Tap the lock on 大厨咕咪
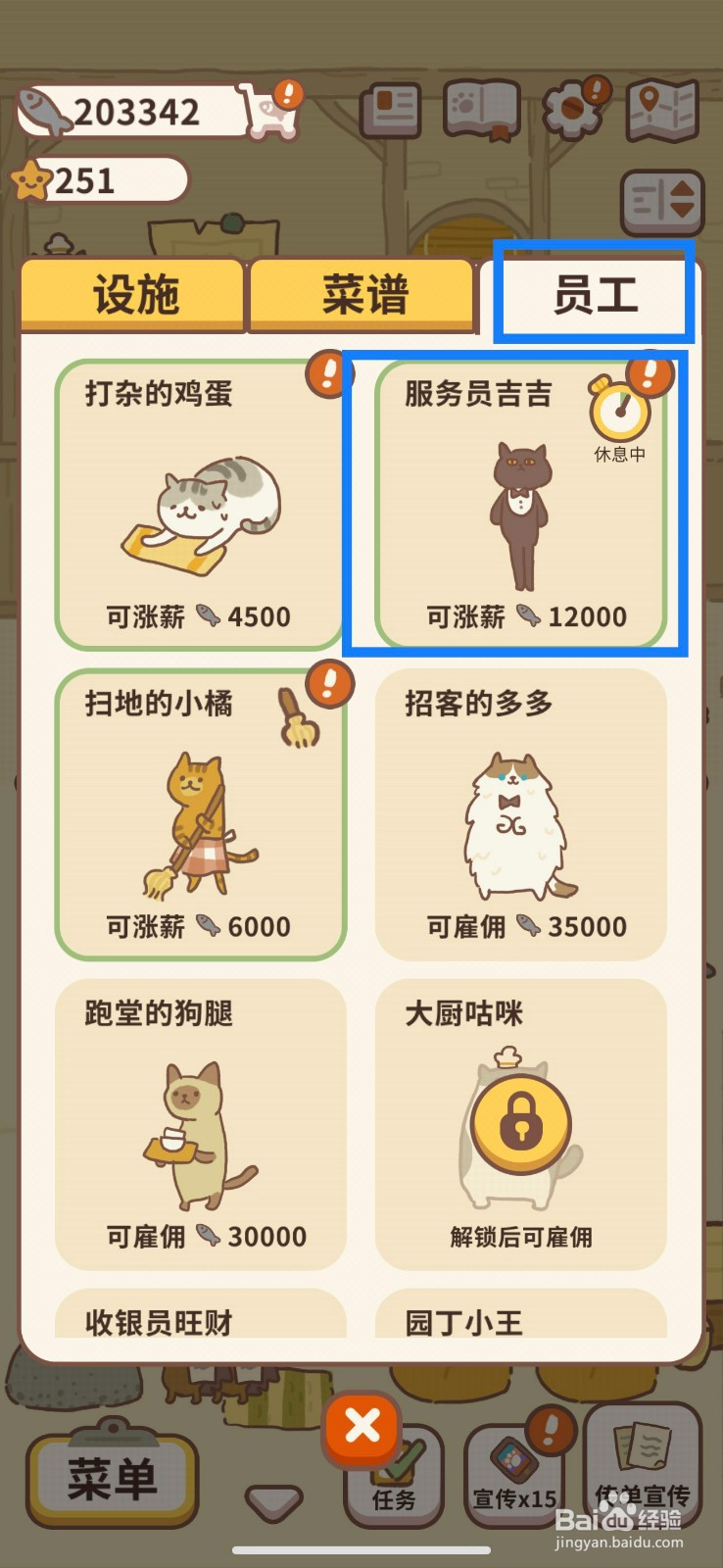This screenshot has height=1568, width=723. coord(520,1122)
